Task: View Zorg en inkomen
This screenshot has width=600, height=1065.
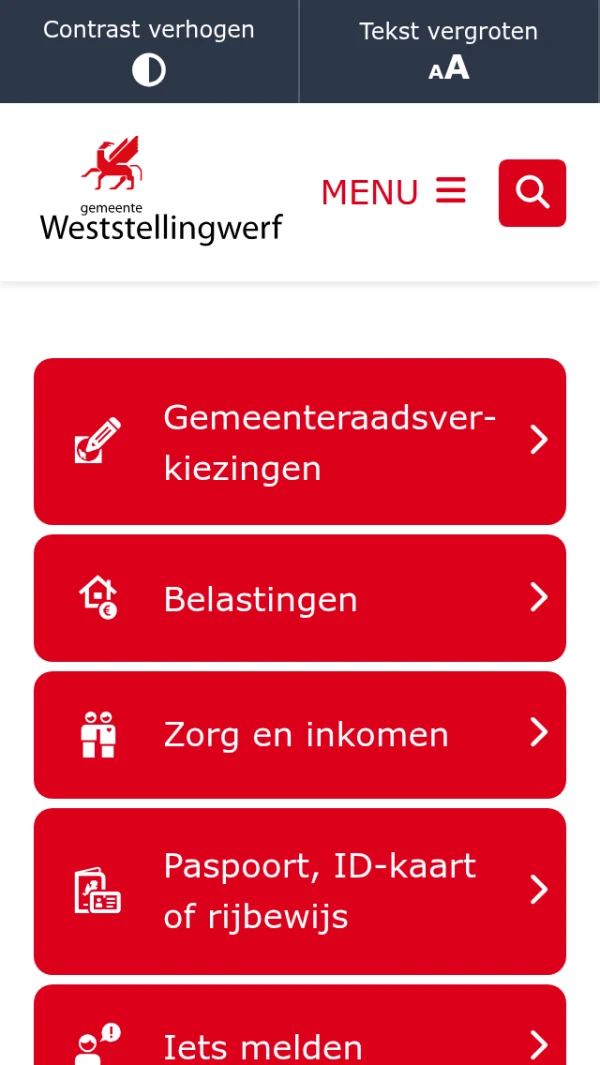Action: tap(300, 735)
